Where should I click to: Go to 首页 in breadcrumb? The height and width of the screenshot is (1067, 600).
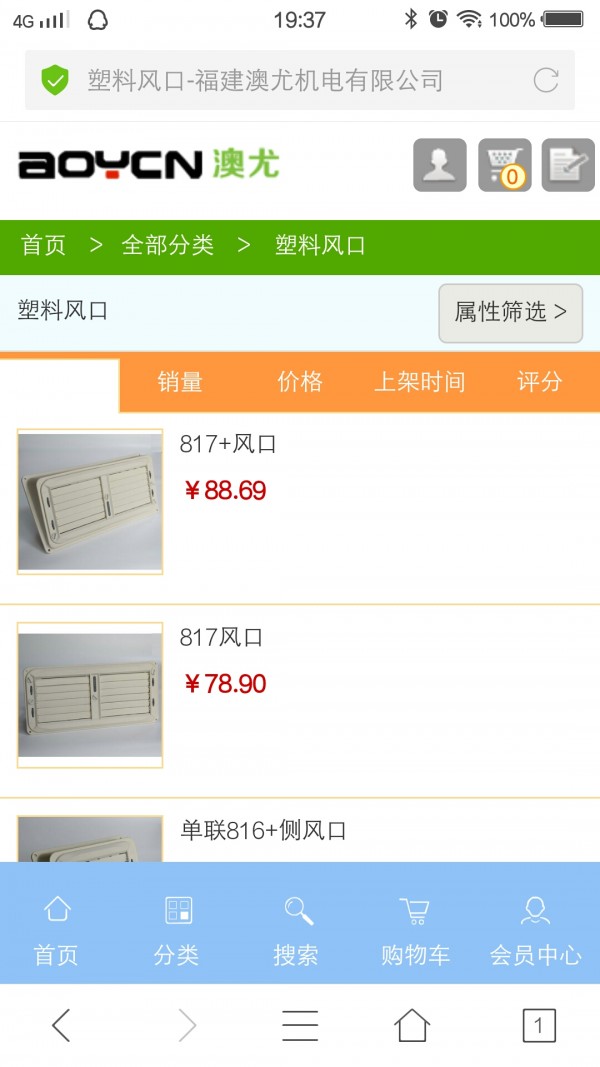[x=44, y=246]
